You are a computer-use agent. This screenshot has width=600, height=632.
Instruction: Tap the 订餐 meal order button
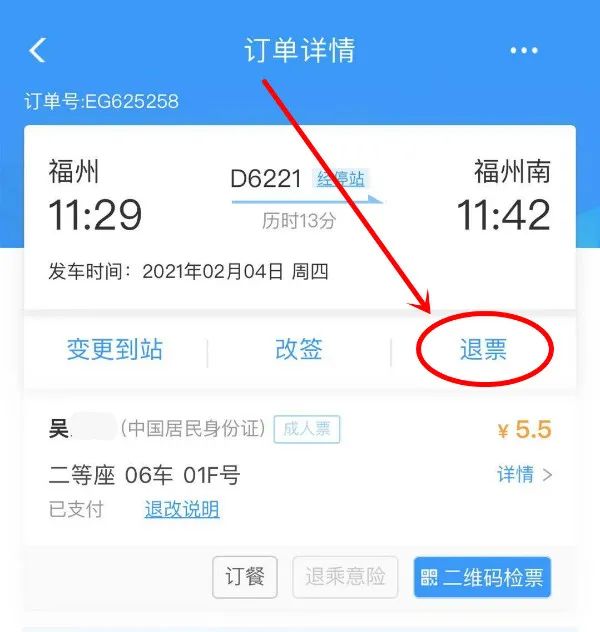tap(245, 577)
